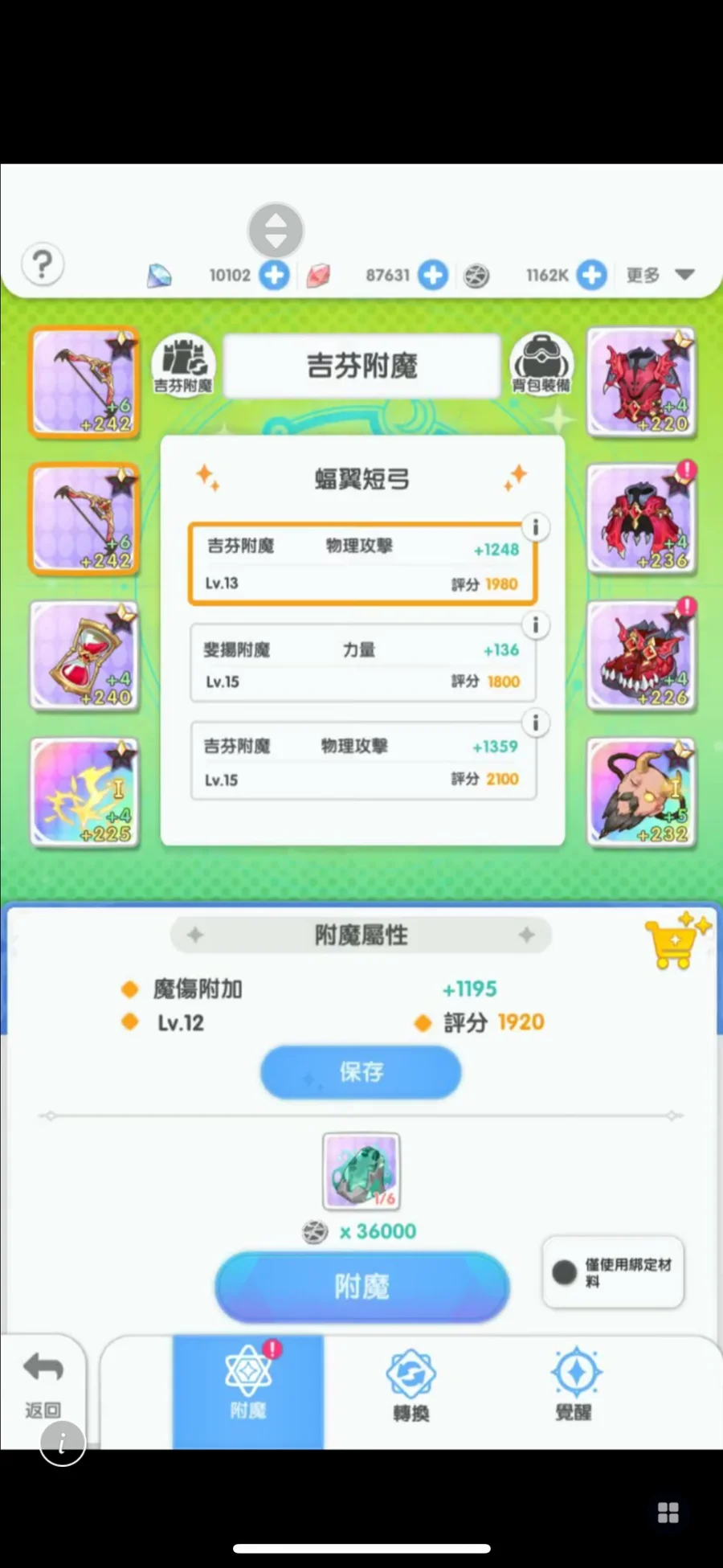
Task: Select the 斐揚附魔 力量 +136 enchant row
Action: (x=362, y=664)
